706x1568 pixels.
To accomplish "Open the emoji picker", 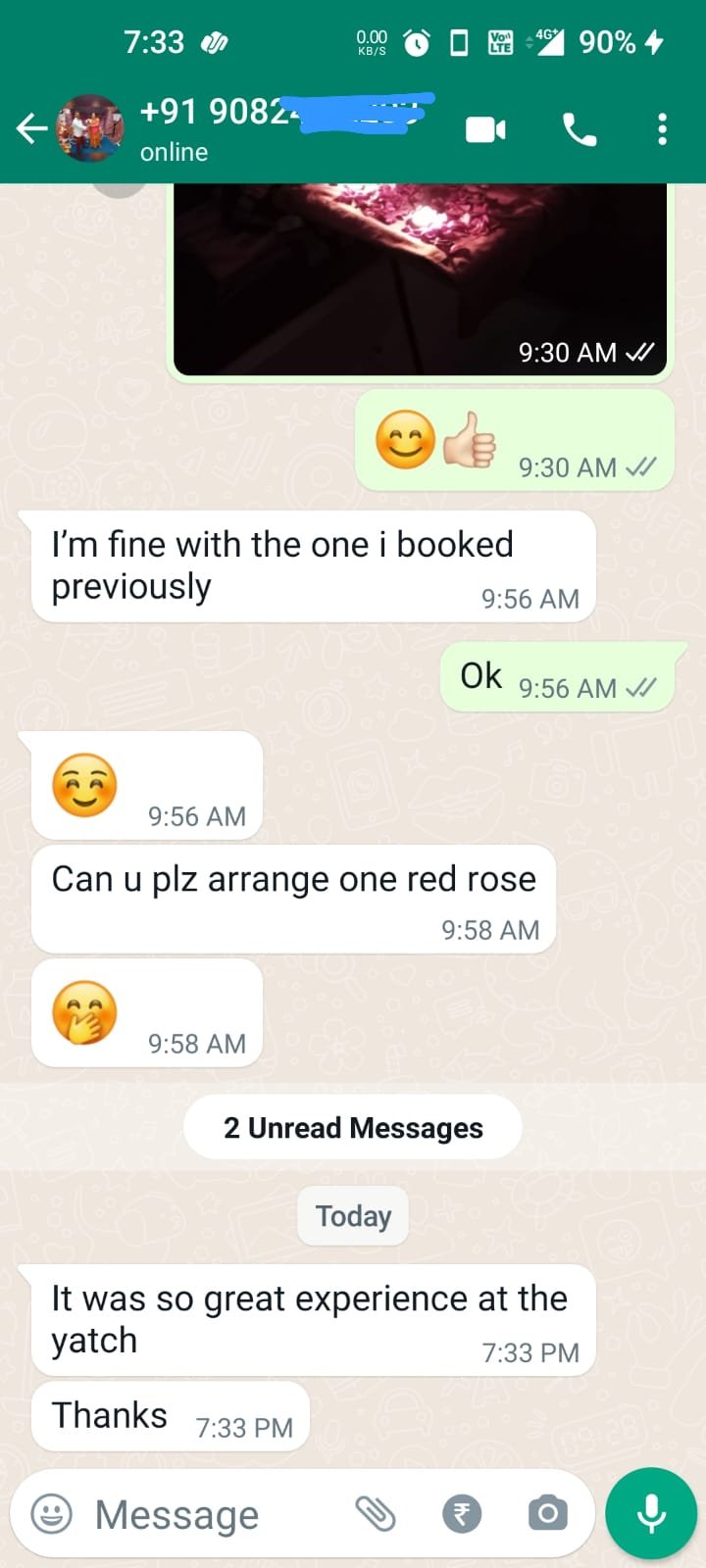I will pos(52,1514).
